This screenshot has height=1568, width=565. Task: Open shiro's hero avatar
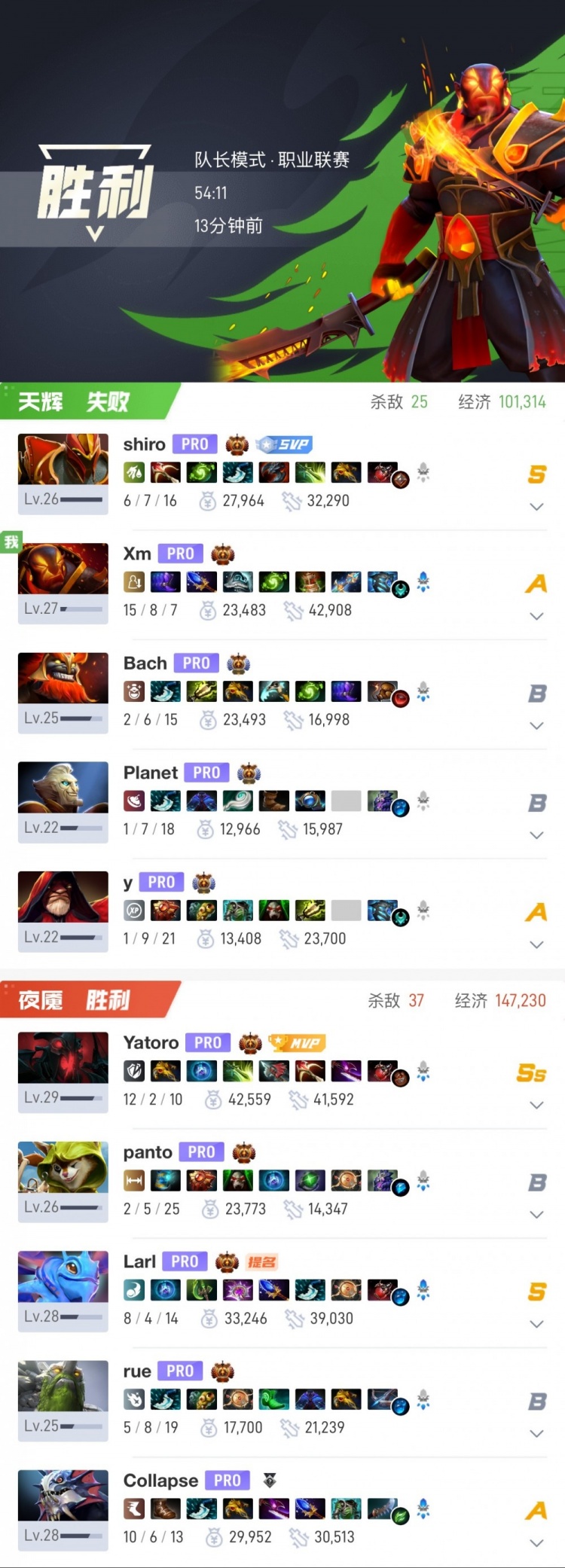click(63, 459)
